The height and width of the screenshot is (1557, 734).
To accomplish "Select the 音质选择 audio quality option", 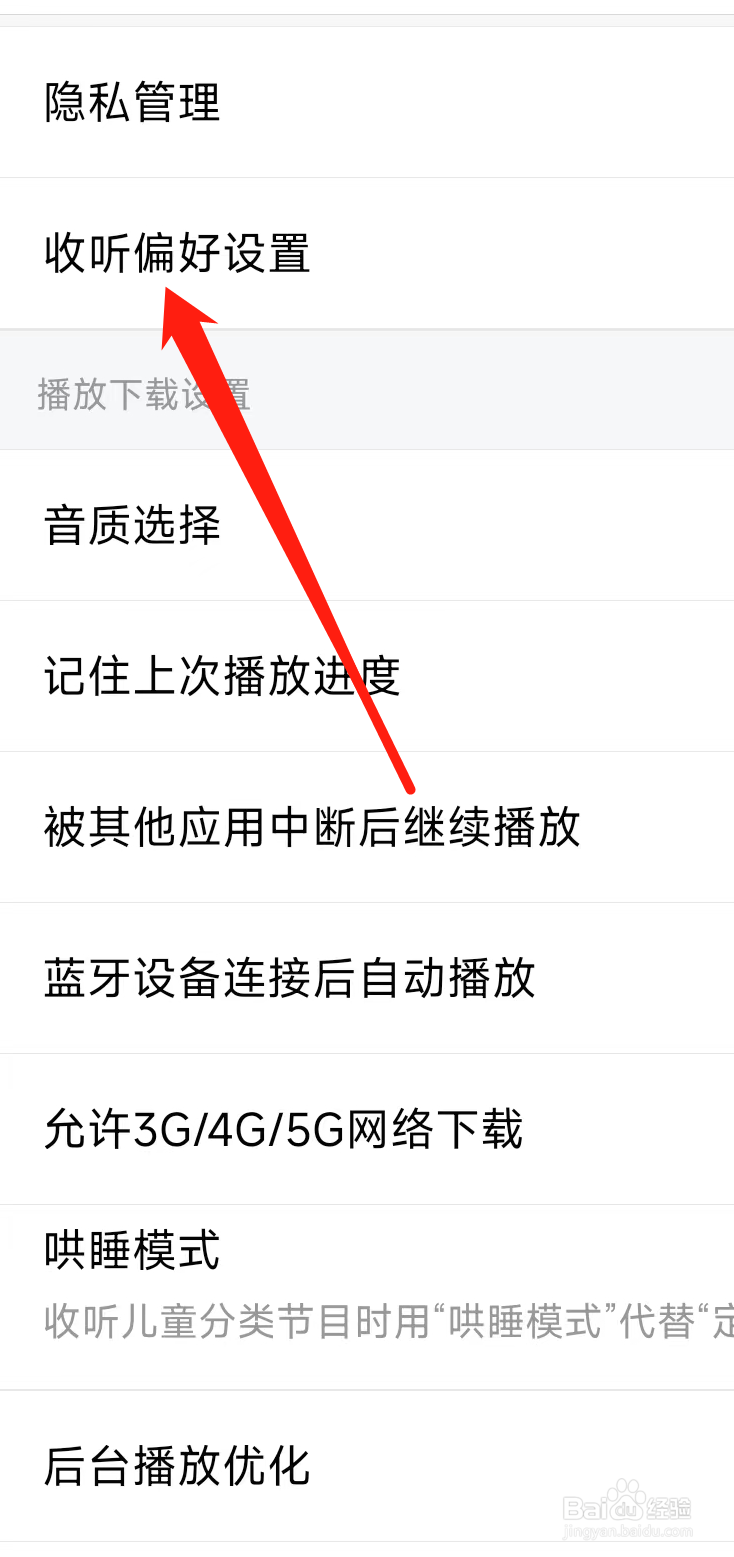I will click(x=131, y=525).
